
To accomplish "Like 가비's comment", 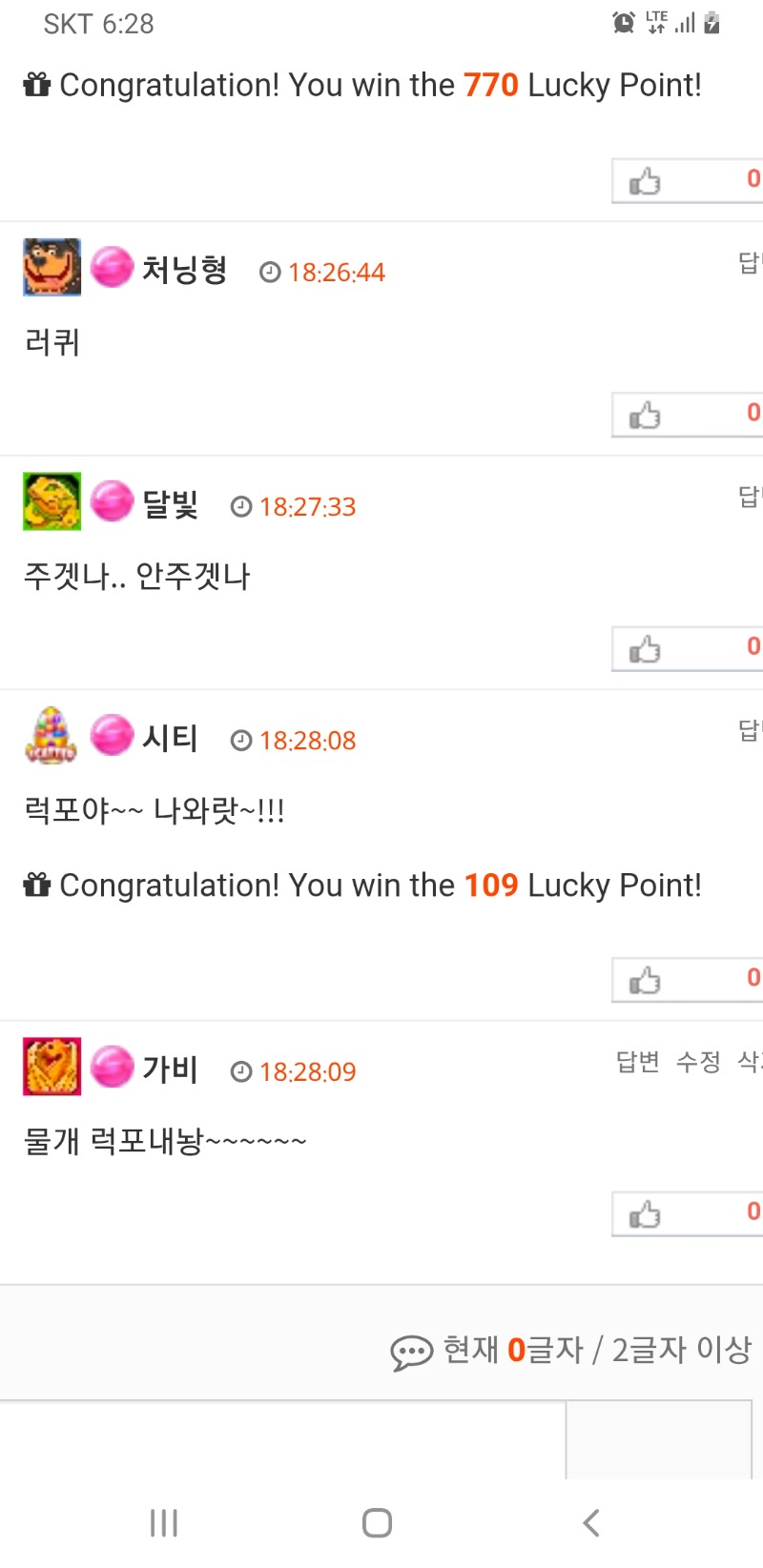I will pyautogui.click(x=646, y=1215).
